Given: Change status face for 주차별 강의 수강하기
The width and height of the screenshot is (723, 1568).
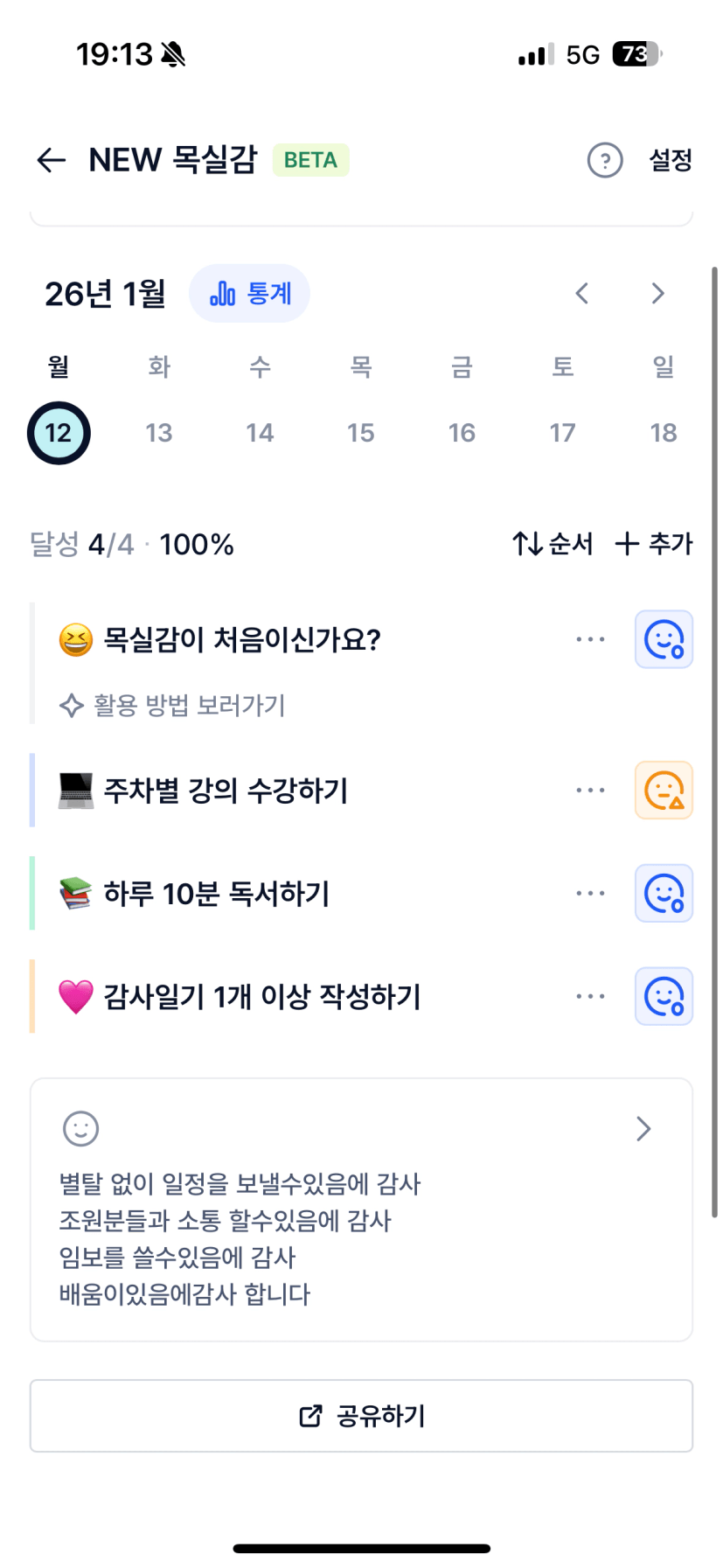Looking at the screenshot, I should (664, 791).
